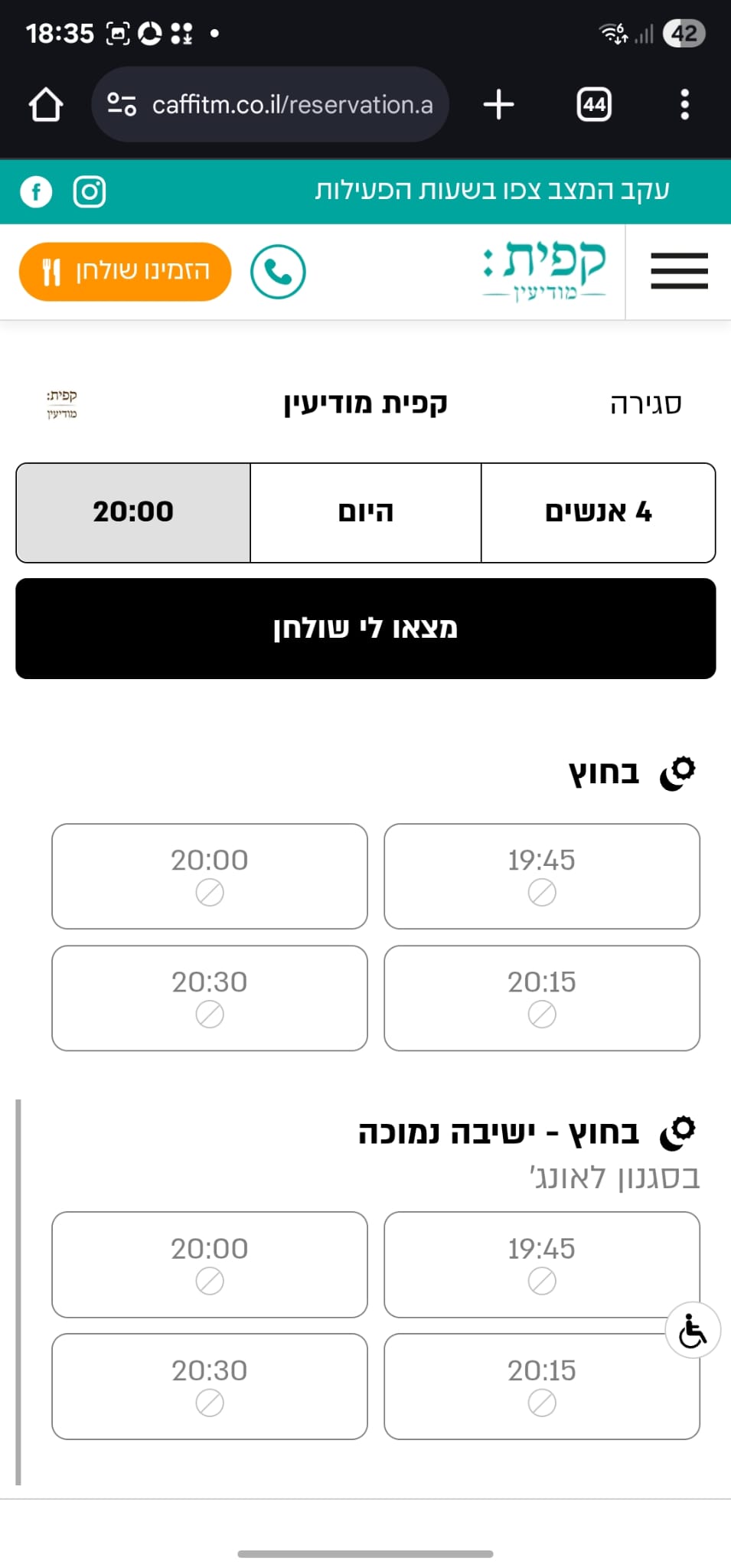Go to the browser home page
731x1568 pixels.
(46, 105)
